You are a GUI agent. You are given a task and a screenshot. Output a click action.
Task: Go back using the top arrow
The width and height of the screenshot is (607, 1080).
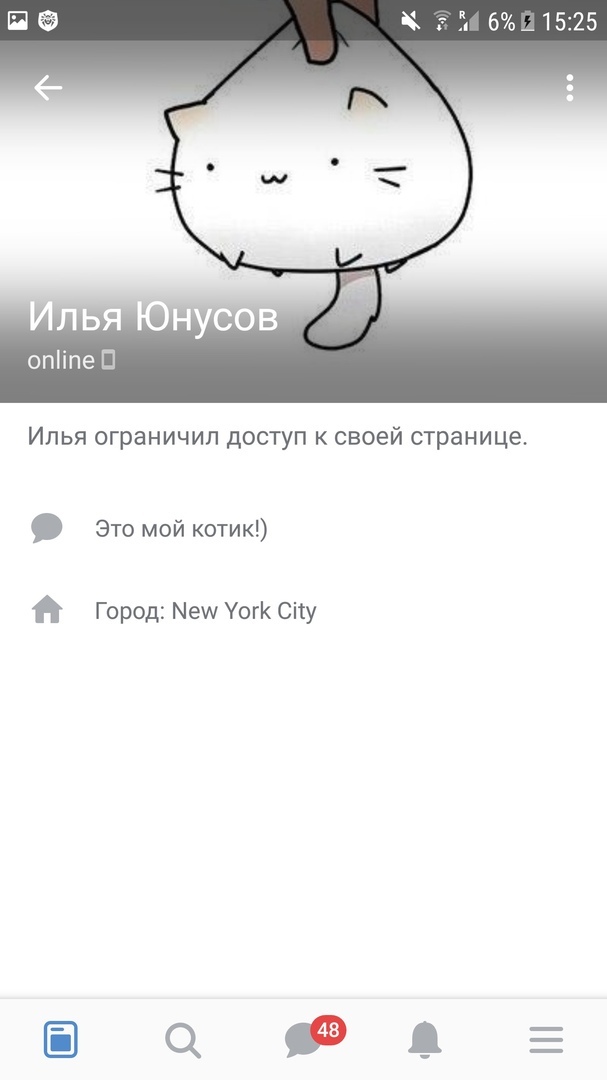(48, 88)
